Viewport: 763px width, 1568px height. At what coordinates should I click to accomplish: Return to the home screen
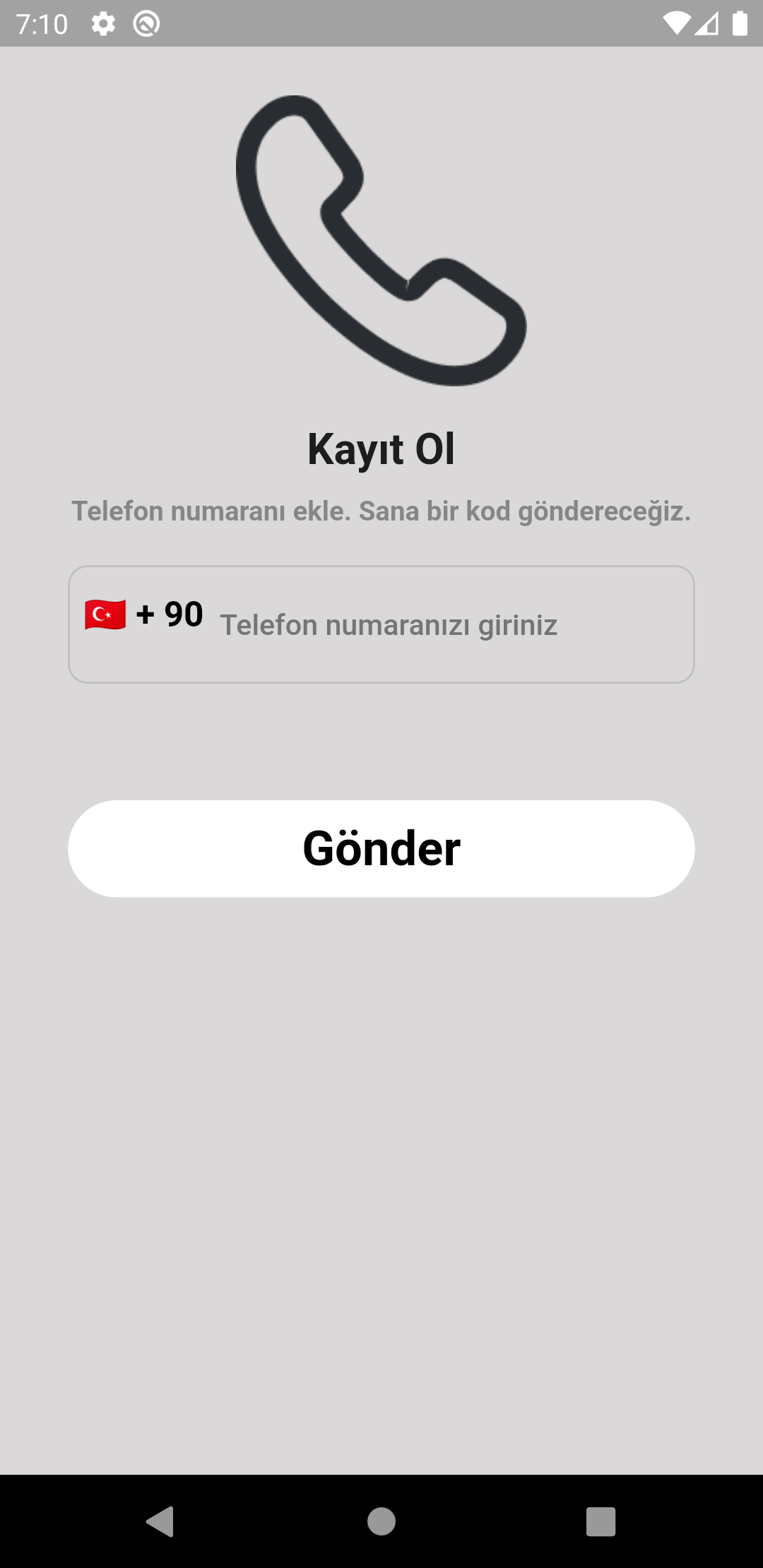tap(381, 1521)
